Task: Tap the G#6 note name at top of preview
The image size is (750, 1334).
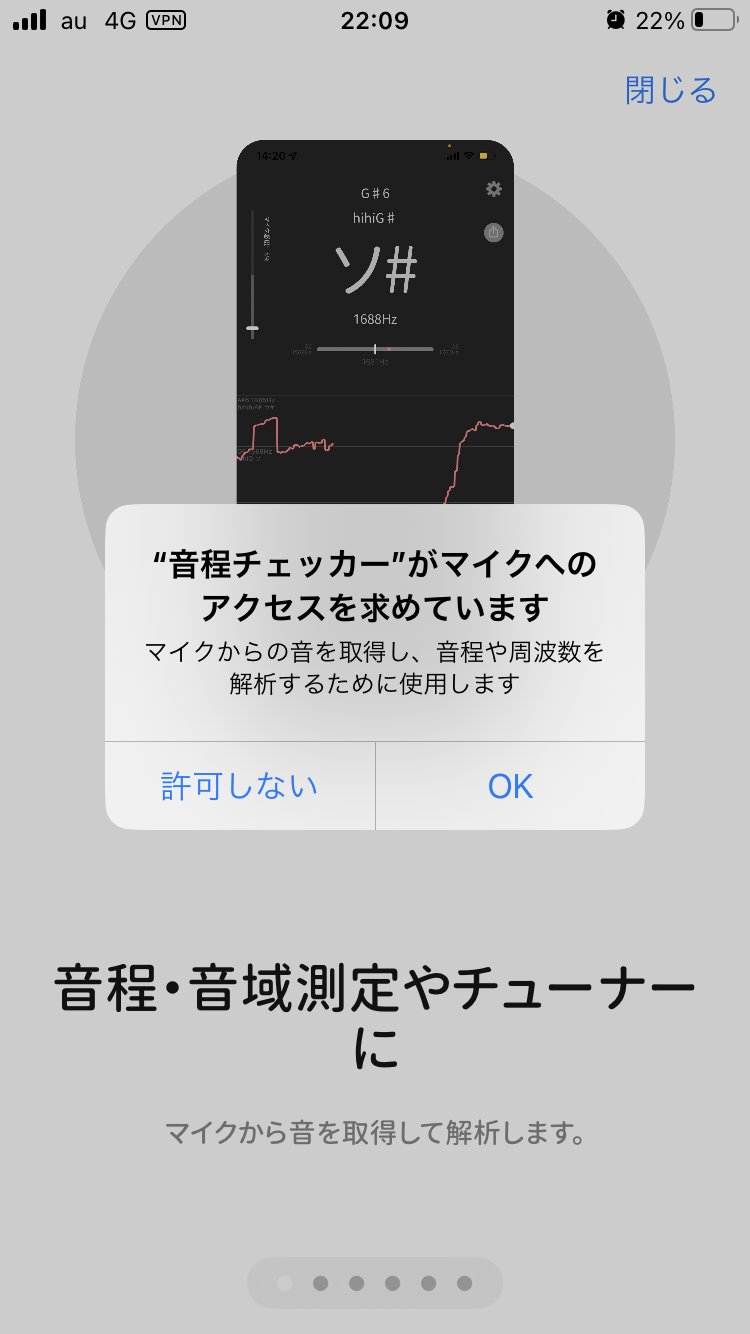Action: pyautogui.click(x=376, y=193)
